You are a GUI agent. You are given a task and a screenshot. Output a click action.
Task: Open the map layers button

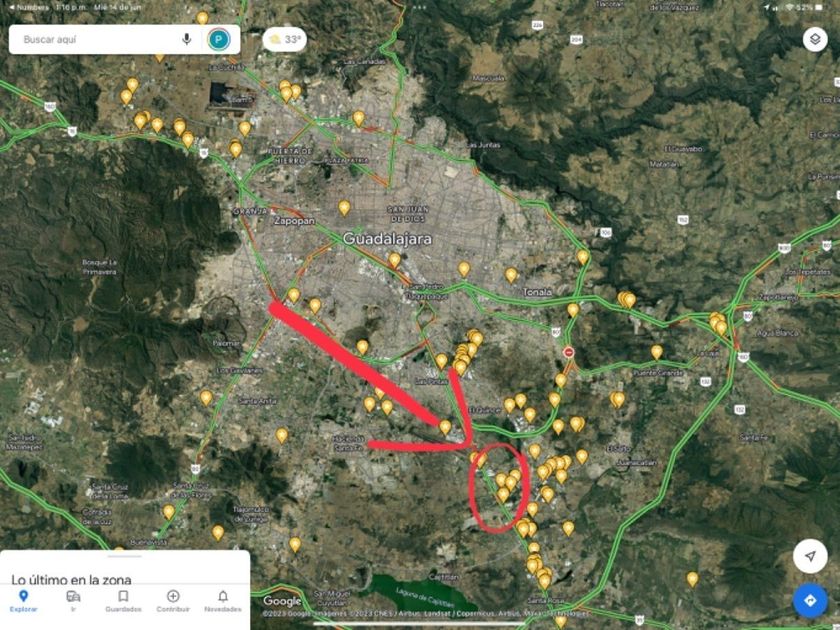tap(814, 40)
